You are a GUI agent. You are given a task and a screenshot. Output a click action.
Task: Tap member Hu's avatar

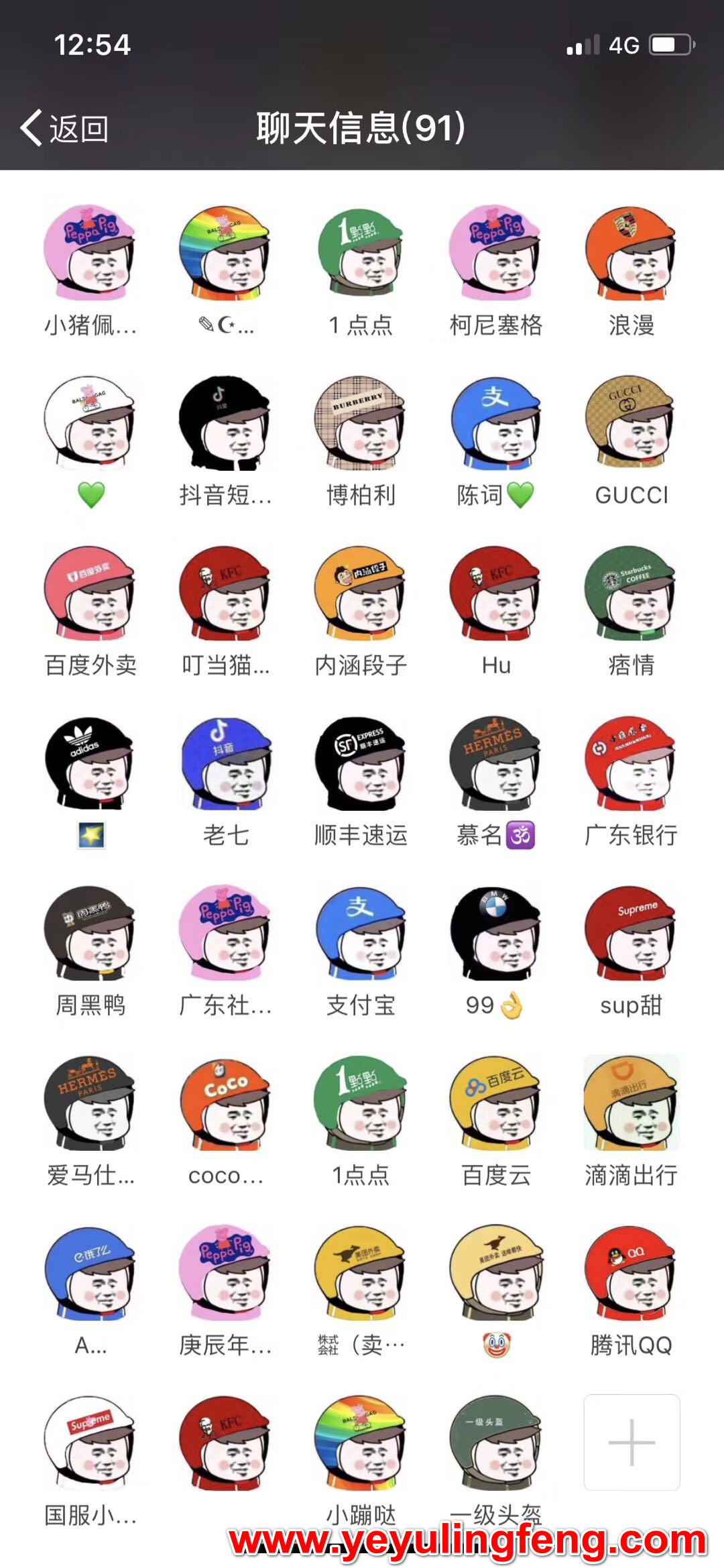(496, 594)
